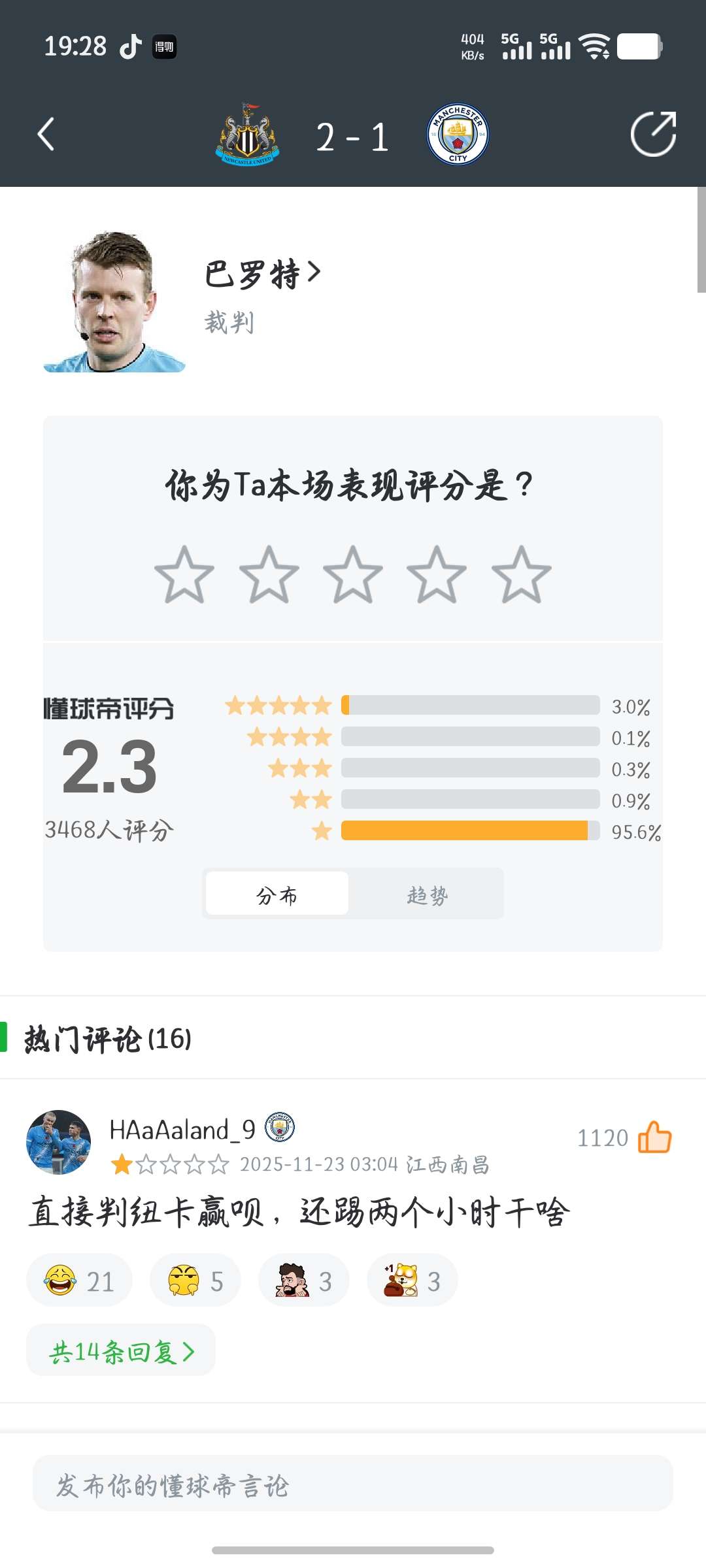Open referee 巴罗特's profile

click(263, 273)
